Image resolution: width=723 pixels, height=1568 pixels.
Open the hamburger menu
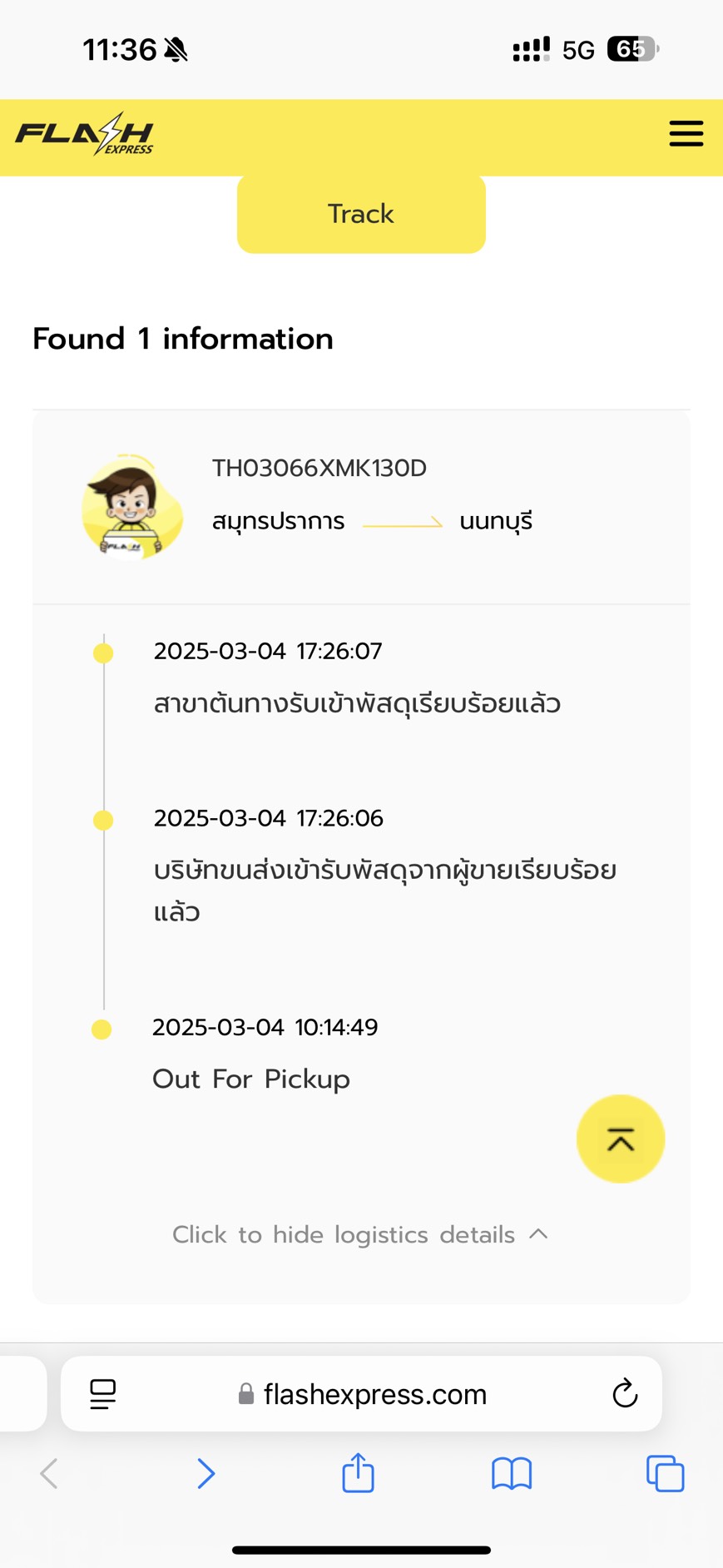[686, 134]
